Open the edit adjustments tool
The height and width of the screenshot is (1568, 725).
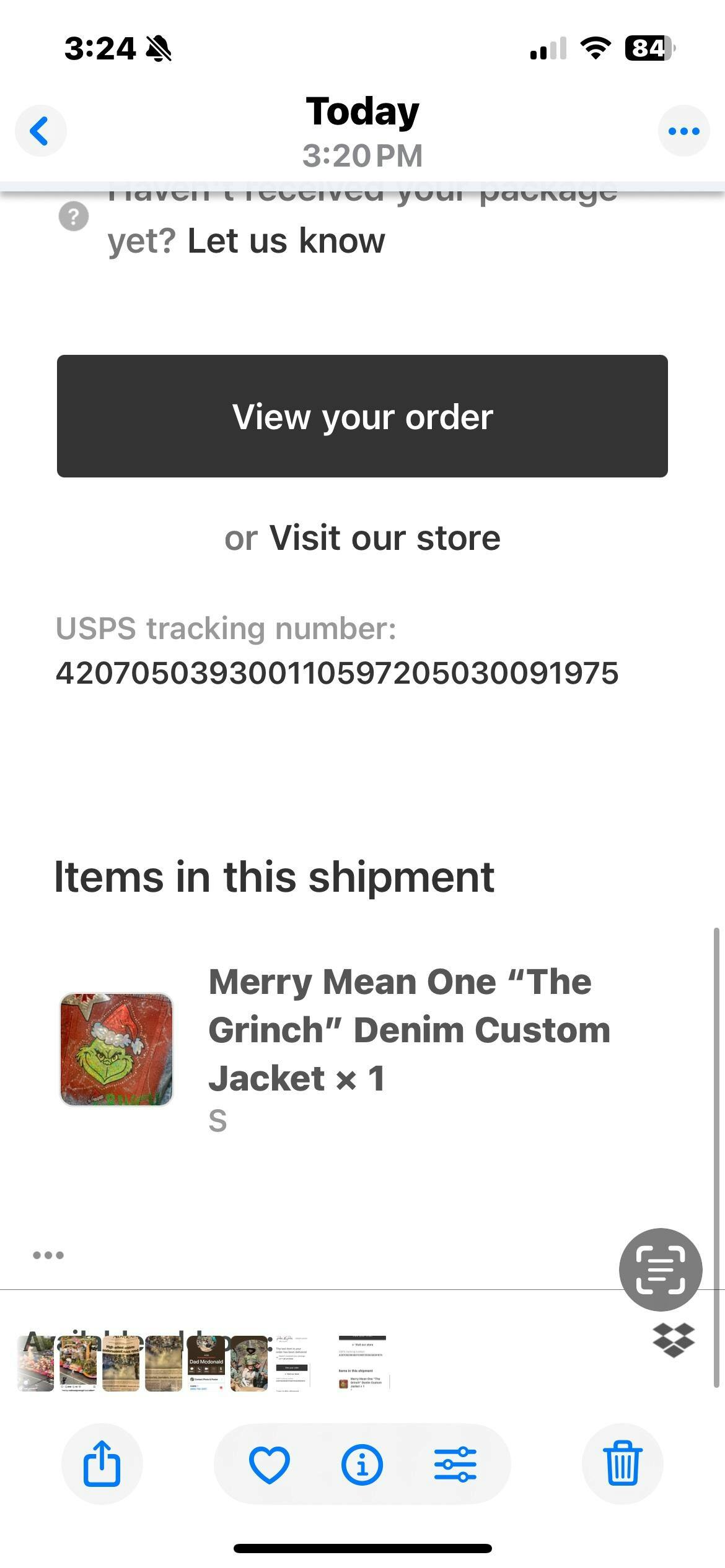455,1464
